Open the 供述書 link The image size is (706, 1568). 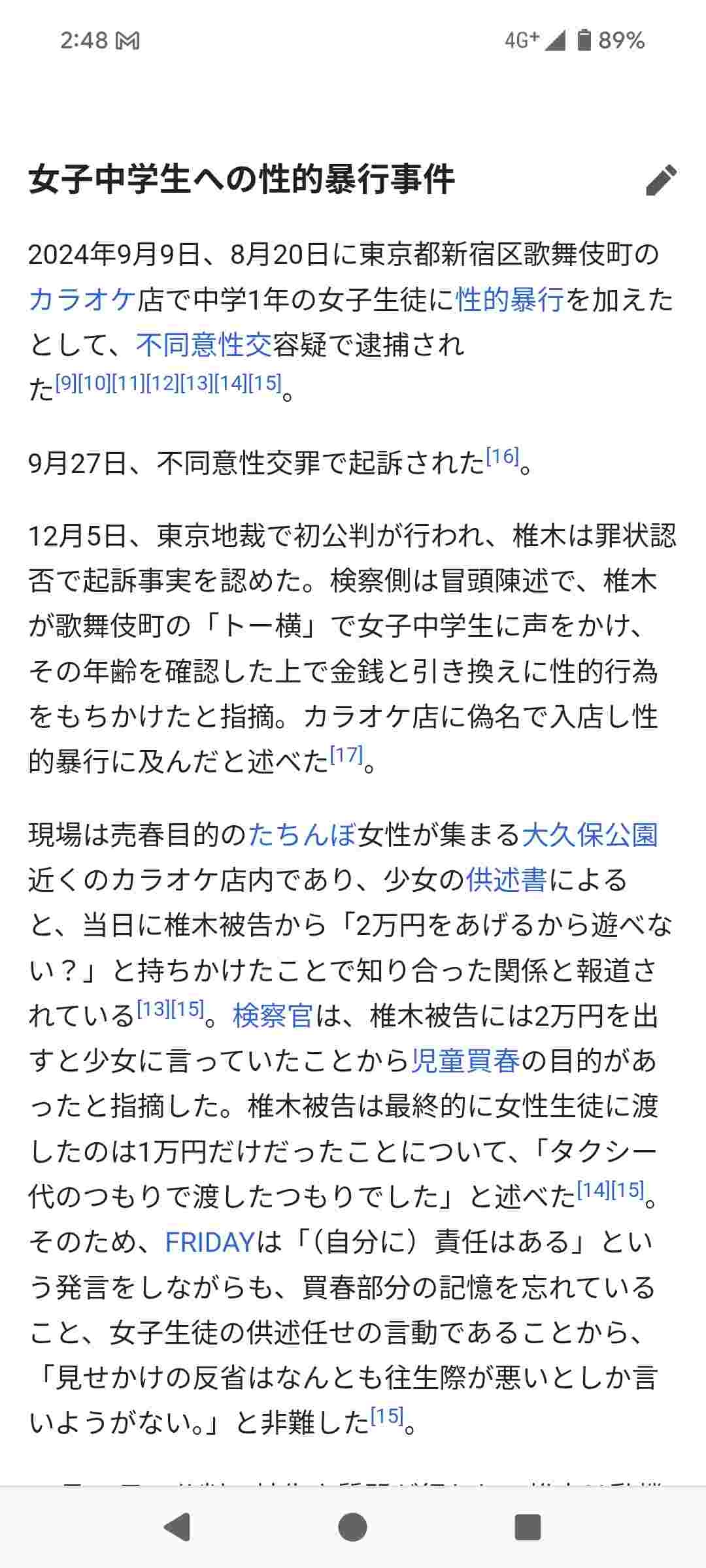[x=506, y=881]
